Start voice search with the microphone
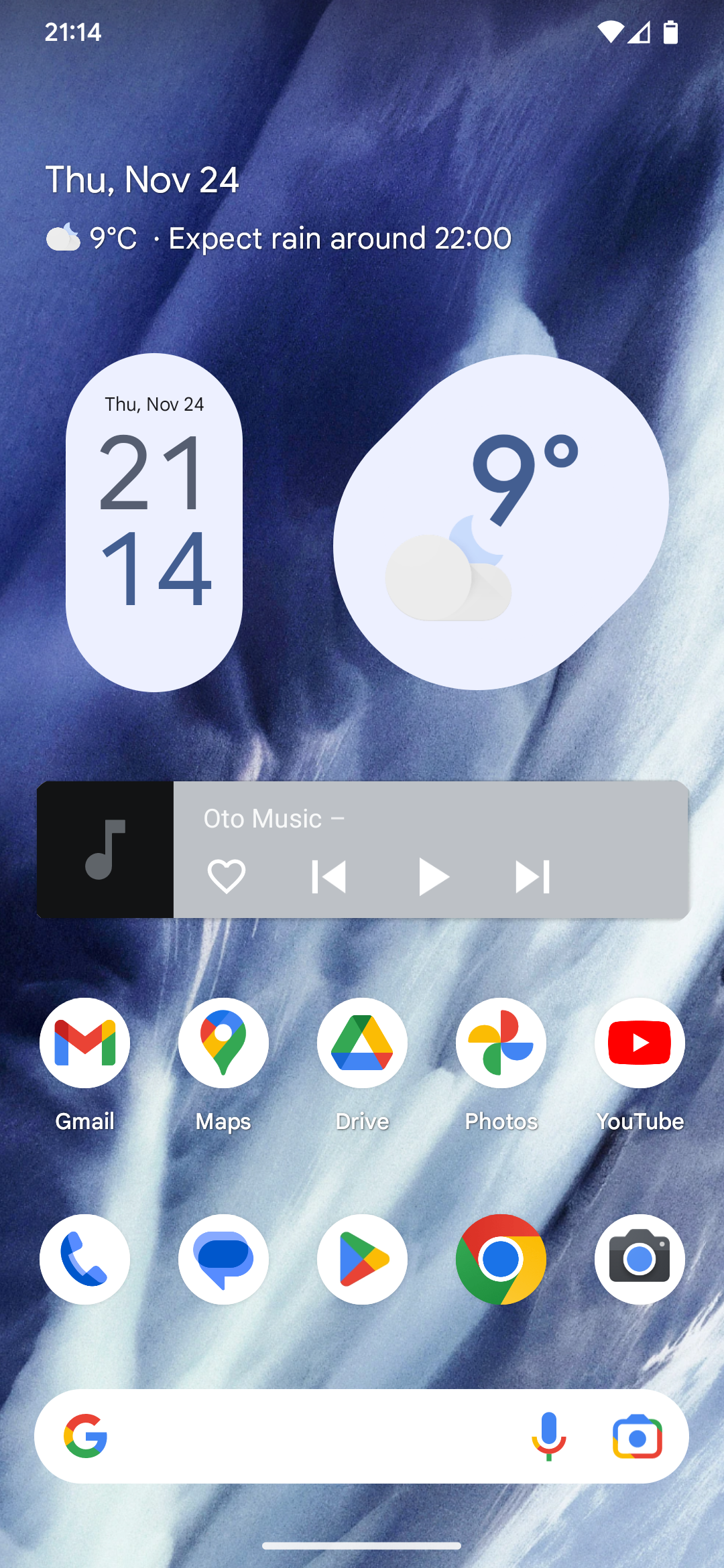 click(x=549, y=1436)
